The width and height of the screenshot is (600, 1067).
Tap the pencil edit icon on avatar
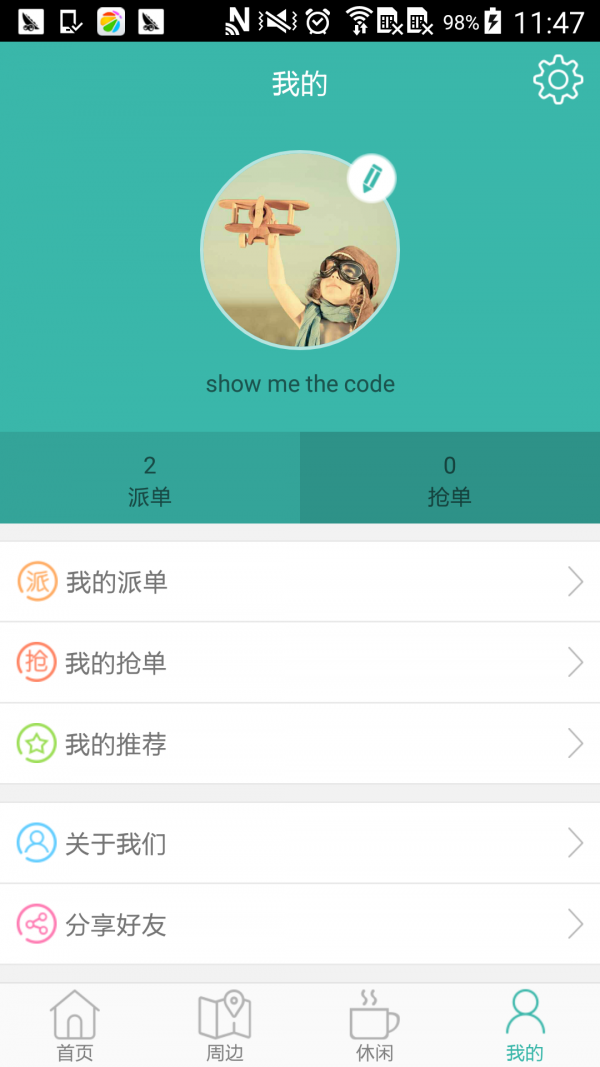pos(371,179)
